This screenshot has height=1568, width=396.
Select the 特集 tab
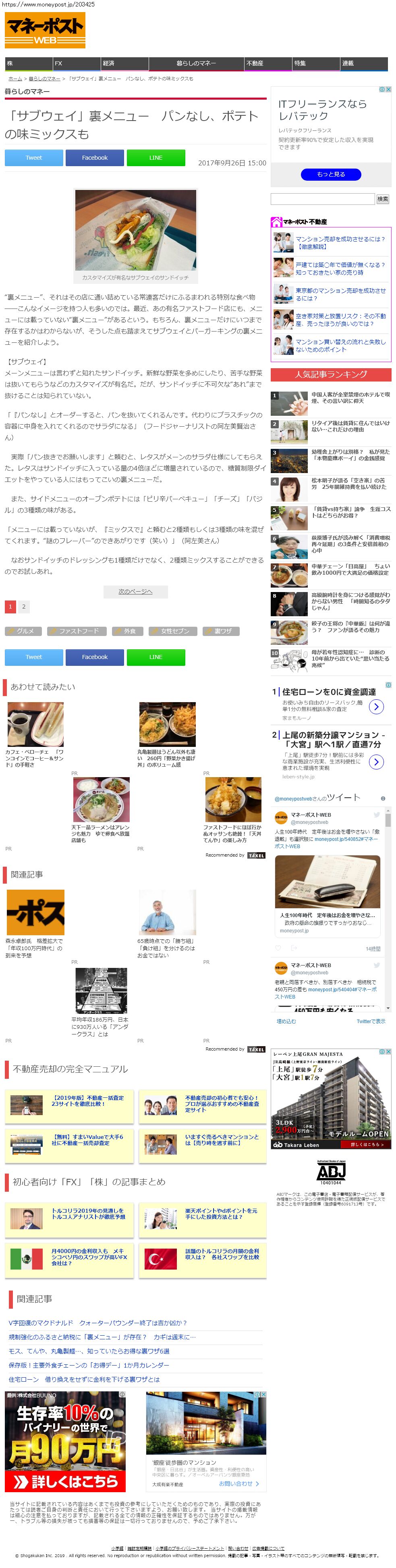(x=315, y=63)
